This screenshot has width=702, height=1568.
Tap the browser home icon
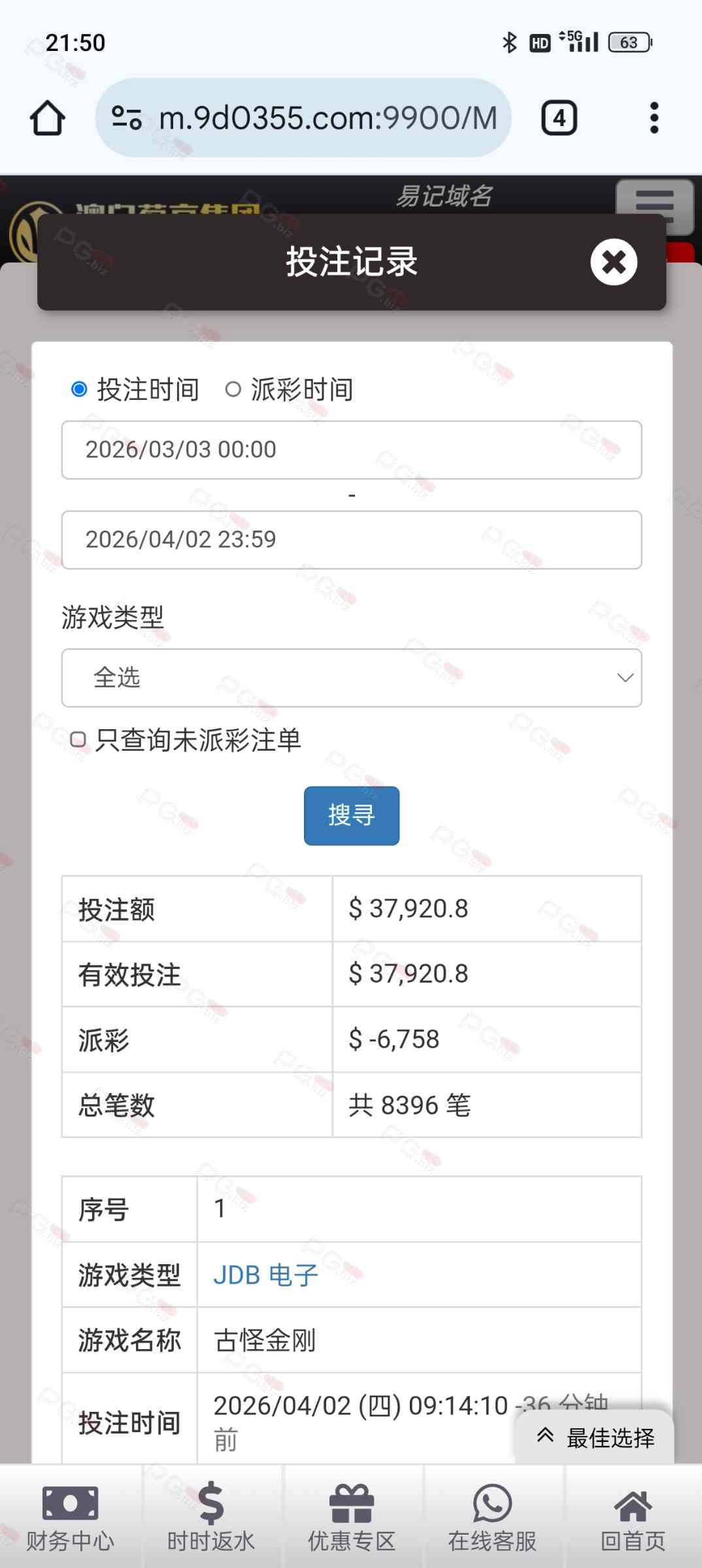[x=48, y=118]
